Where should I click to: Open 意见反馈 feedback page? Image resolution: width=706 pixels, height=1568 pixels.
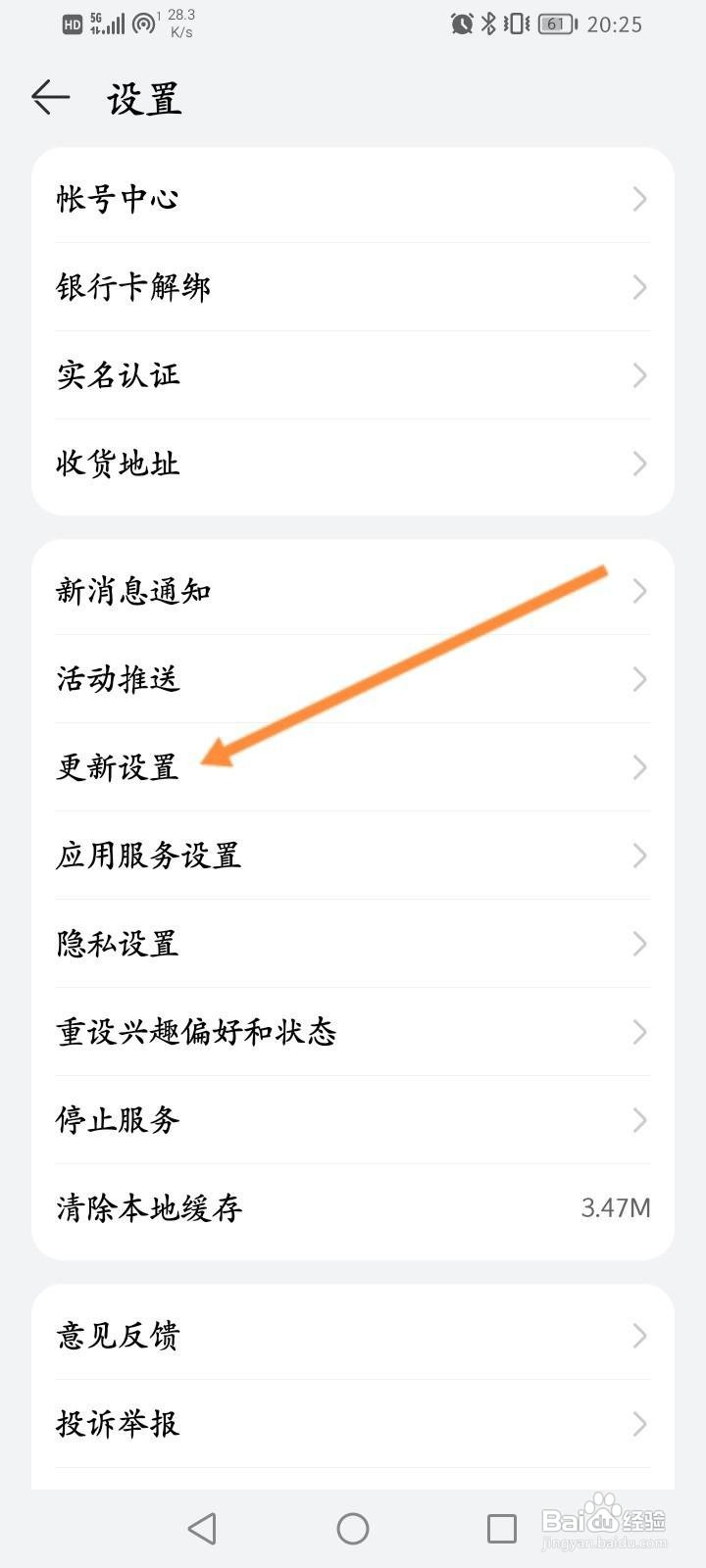point(117,1335)
